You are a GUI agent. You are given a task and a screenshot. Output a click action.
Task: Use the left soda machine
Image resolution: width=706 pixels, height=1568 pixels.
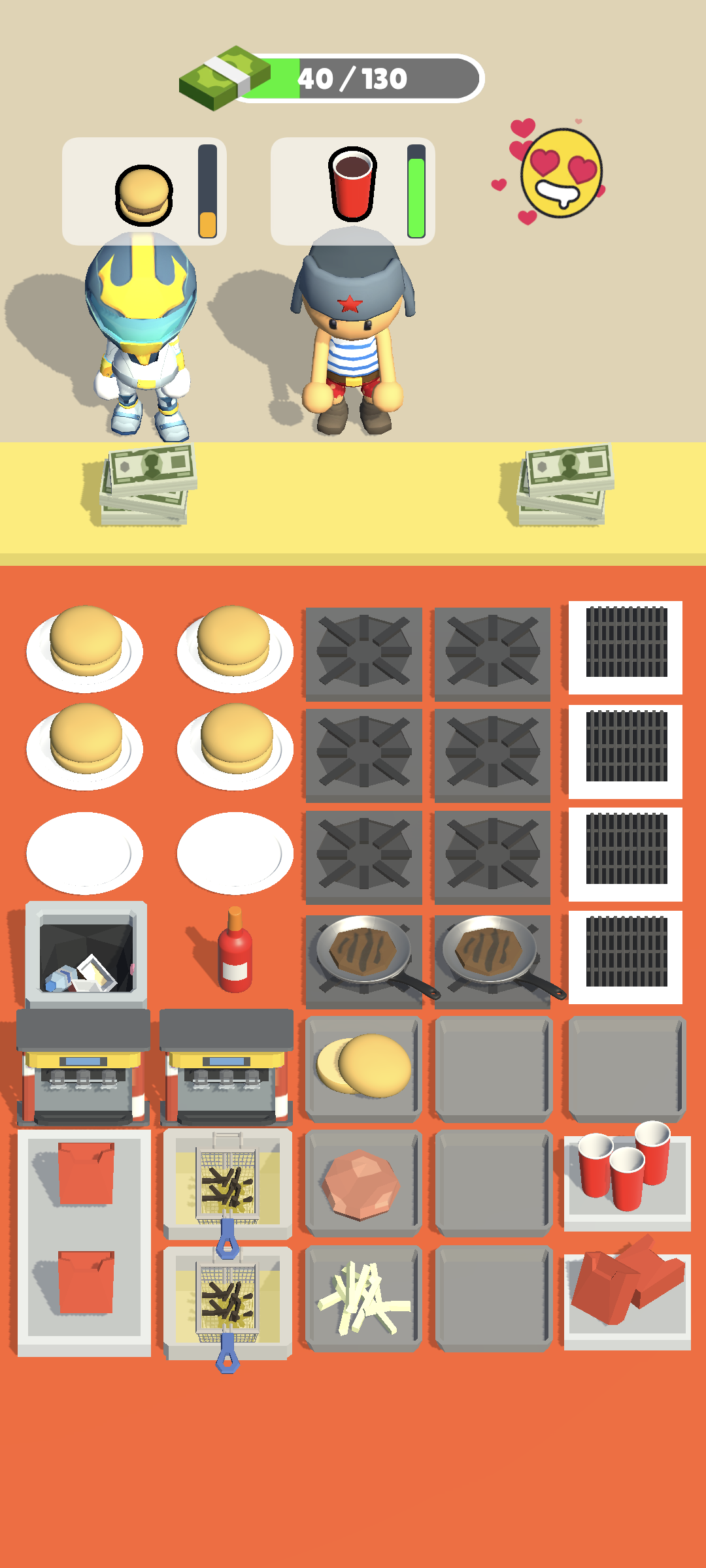click(83, 1068)
